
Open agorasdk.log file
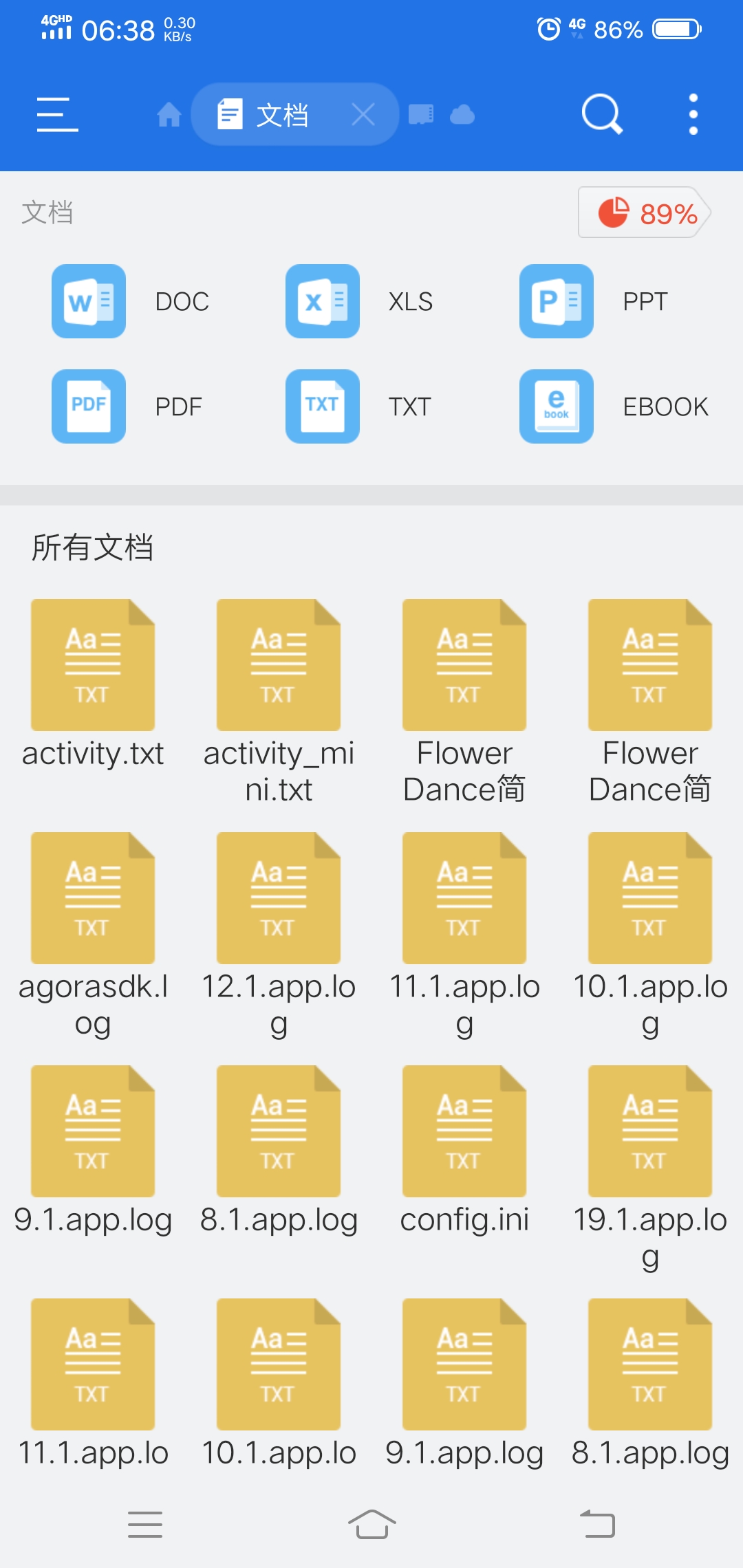(x=93, y=935)
